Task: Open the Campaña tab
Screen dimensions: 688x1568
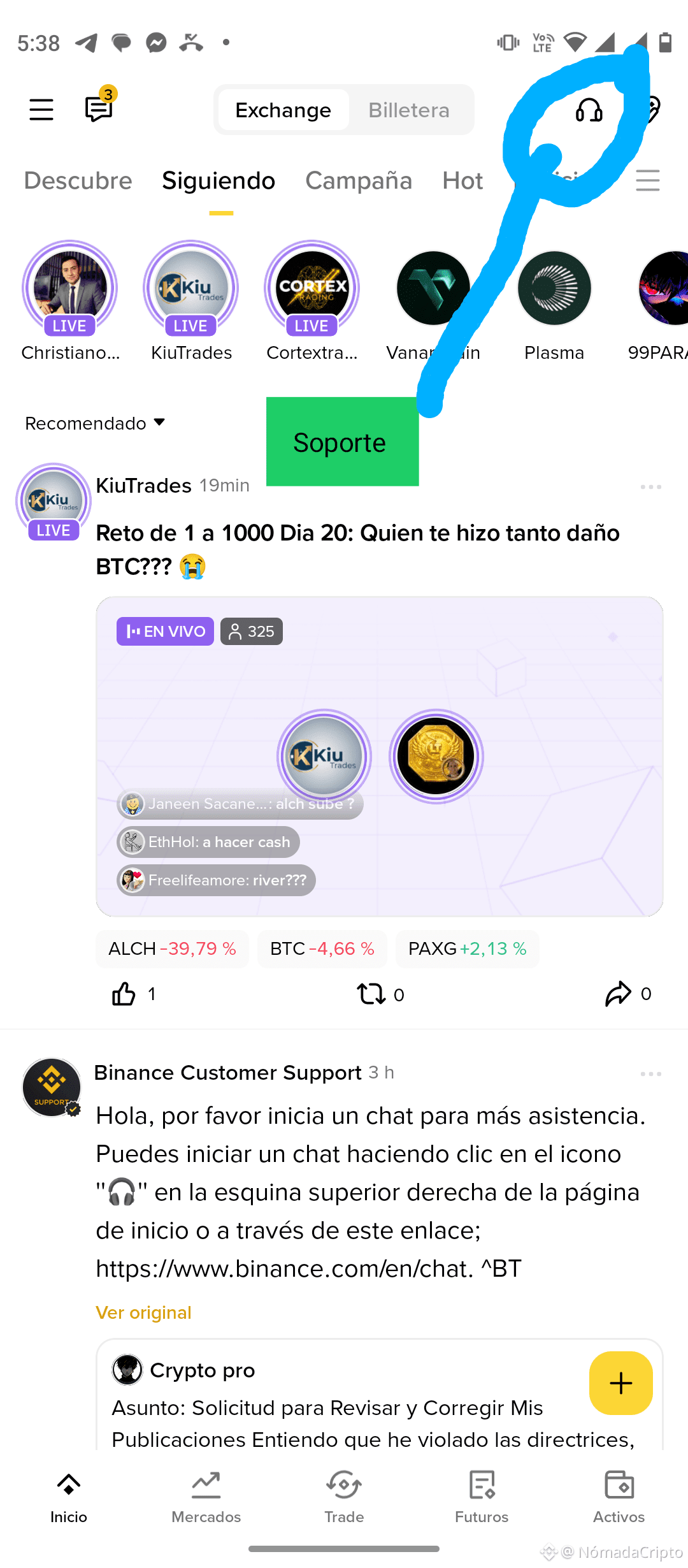Action: pos(359,181)
